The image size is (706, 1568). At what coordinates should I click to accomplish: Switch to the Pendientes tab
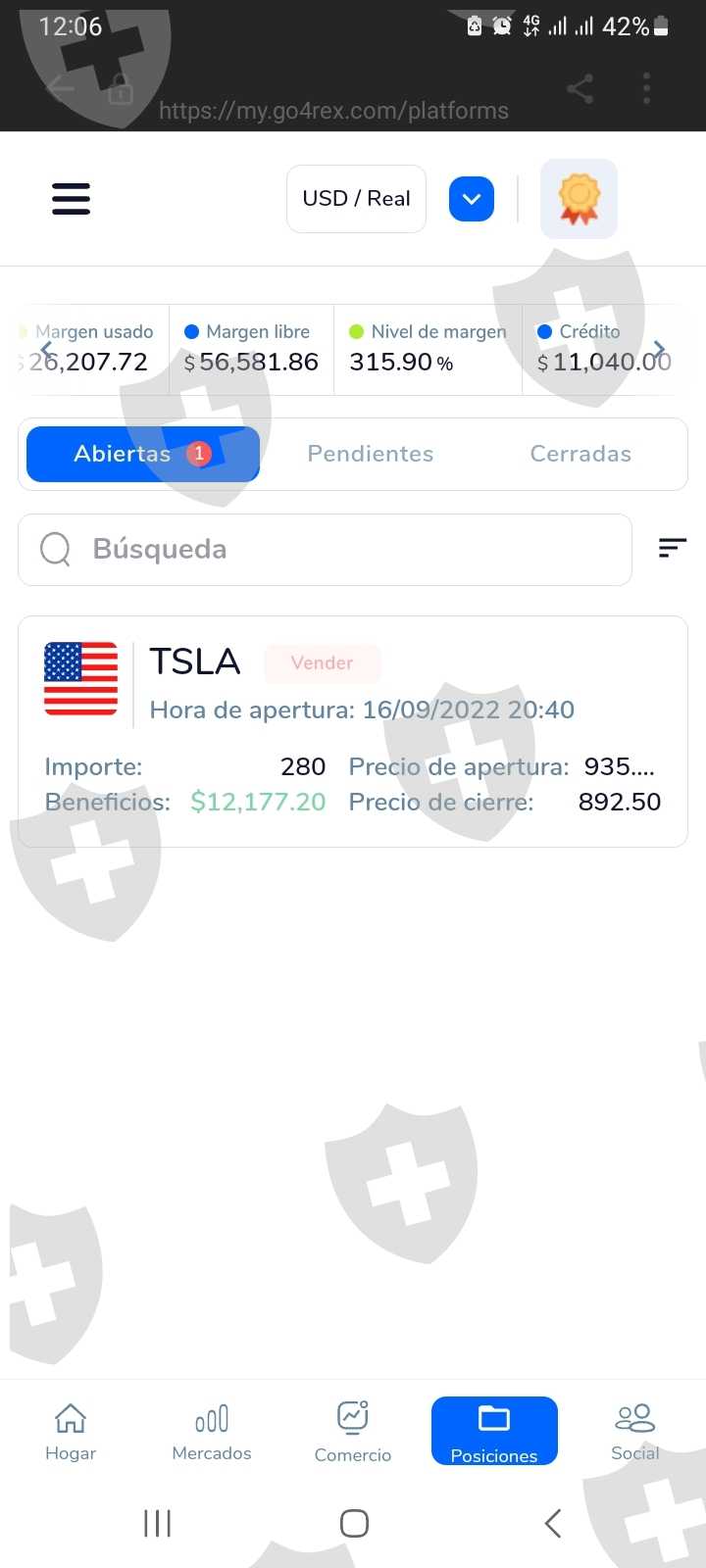(x=370, y=454)
